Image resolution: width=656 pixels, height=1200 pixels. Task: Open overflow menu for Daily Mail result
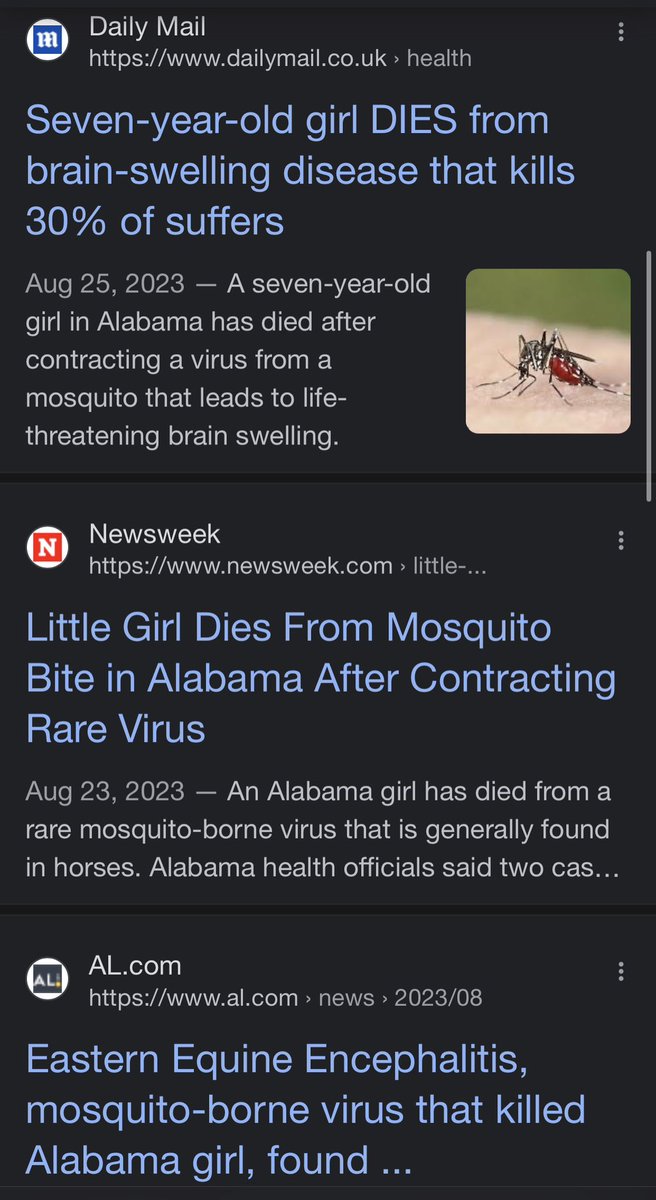[621, 33]
